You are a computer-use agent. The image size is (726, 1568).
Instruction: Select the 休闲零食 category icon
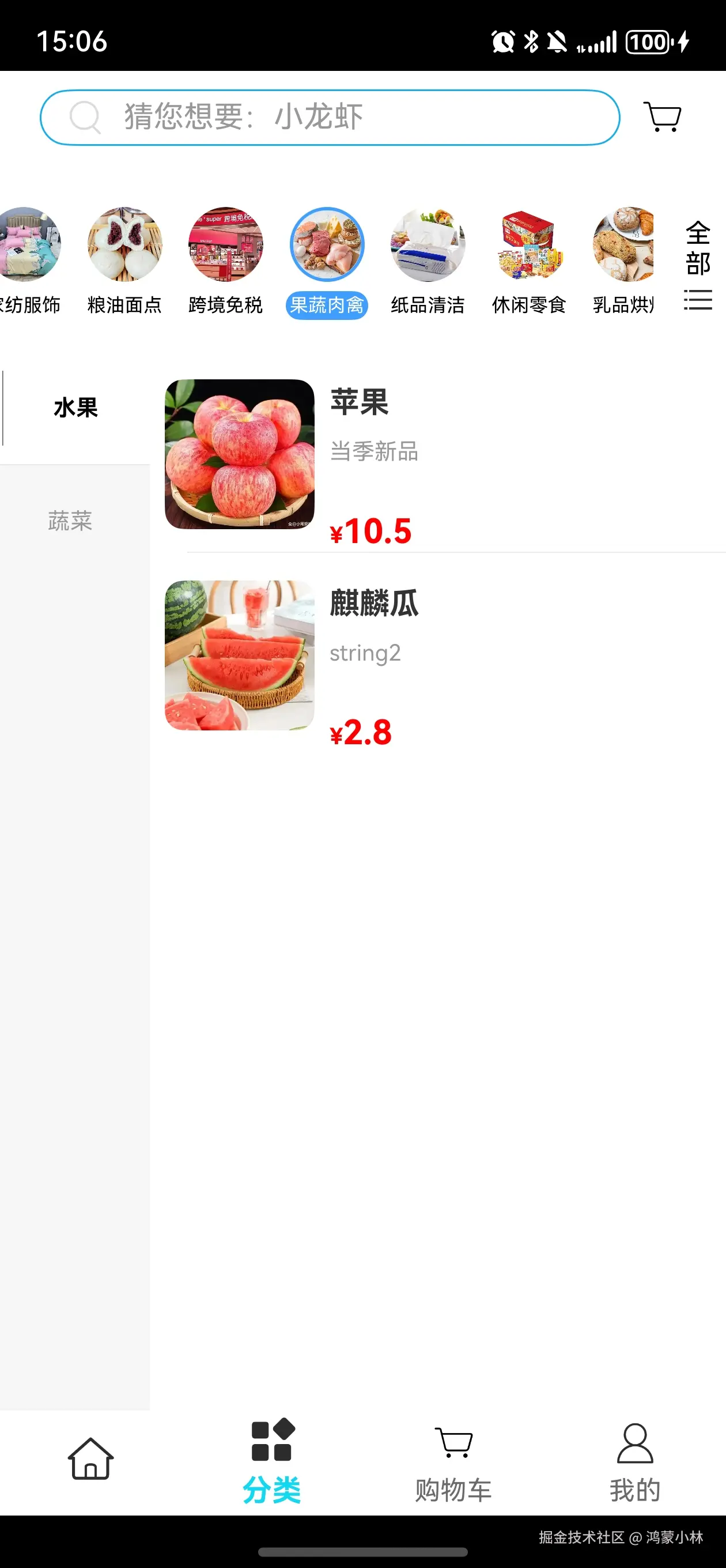pyautogui.click(x=528, y=246)
